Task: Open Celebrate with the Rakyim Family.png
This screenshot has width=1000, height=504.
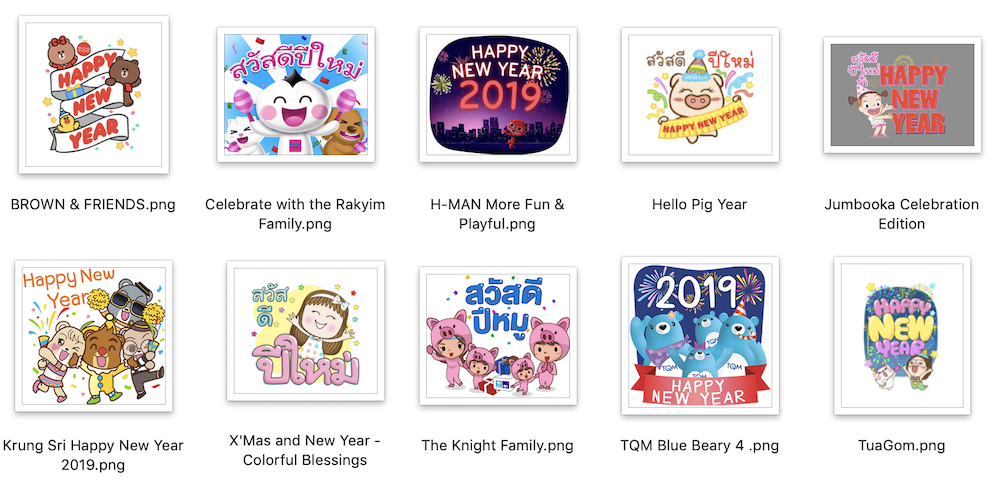Action: pyautogui.click(x=295, y=95)
